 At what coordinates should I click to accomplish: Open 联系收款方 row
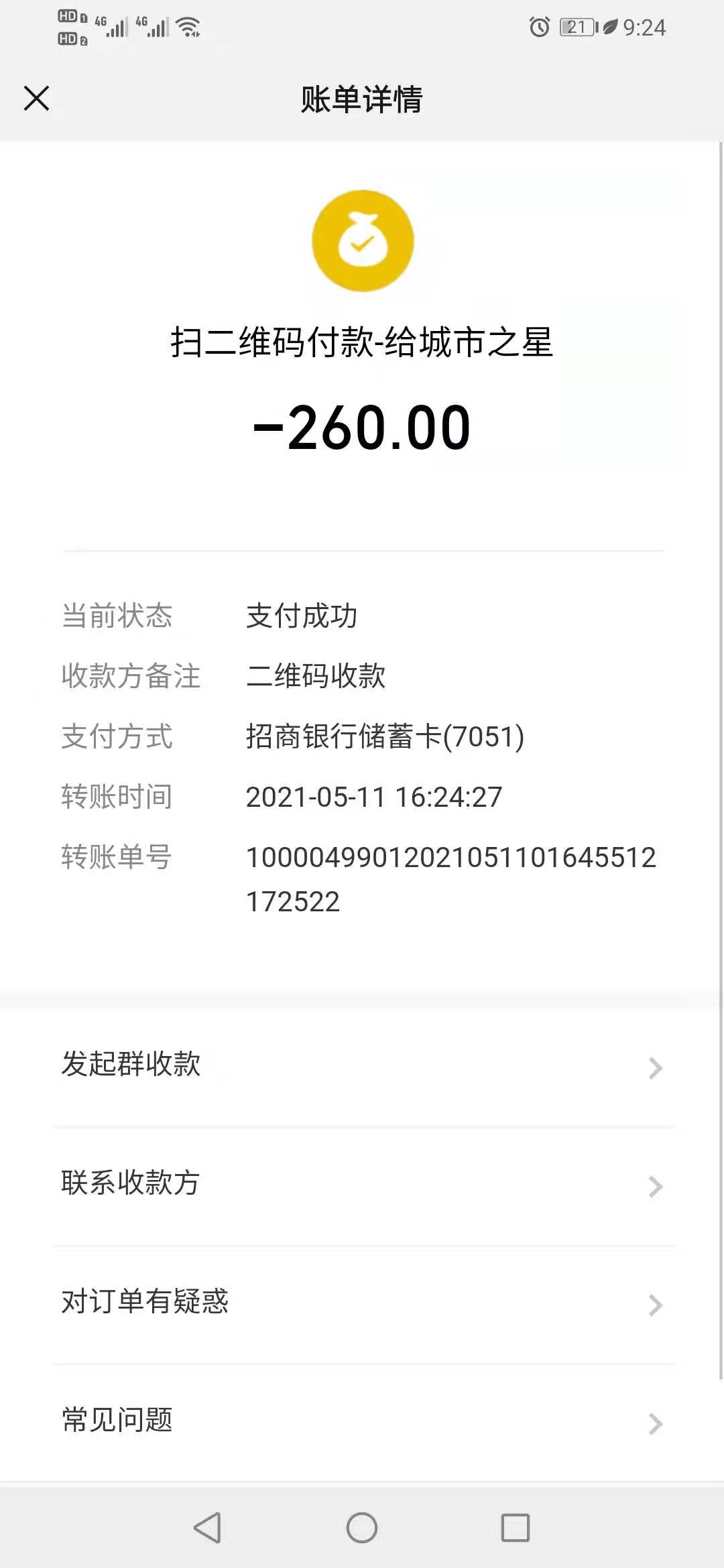point(362,1185)
